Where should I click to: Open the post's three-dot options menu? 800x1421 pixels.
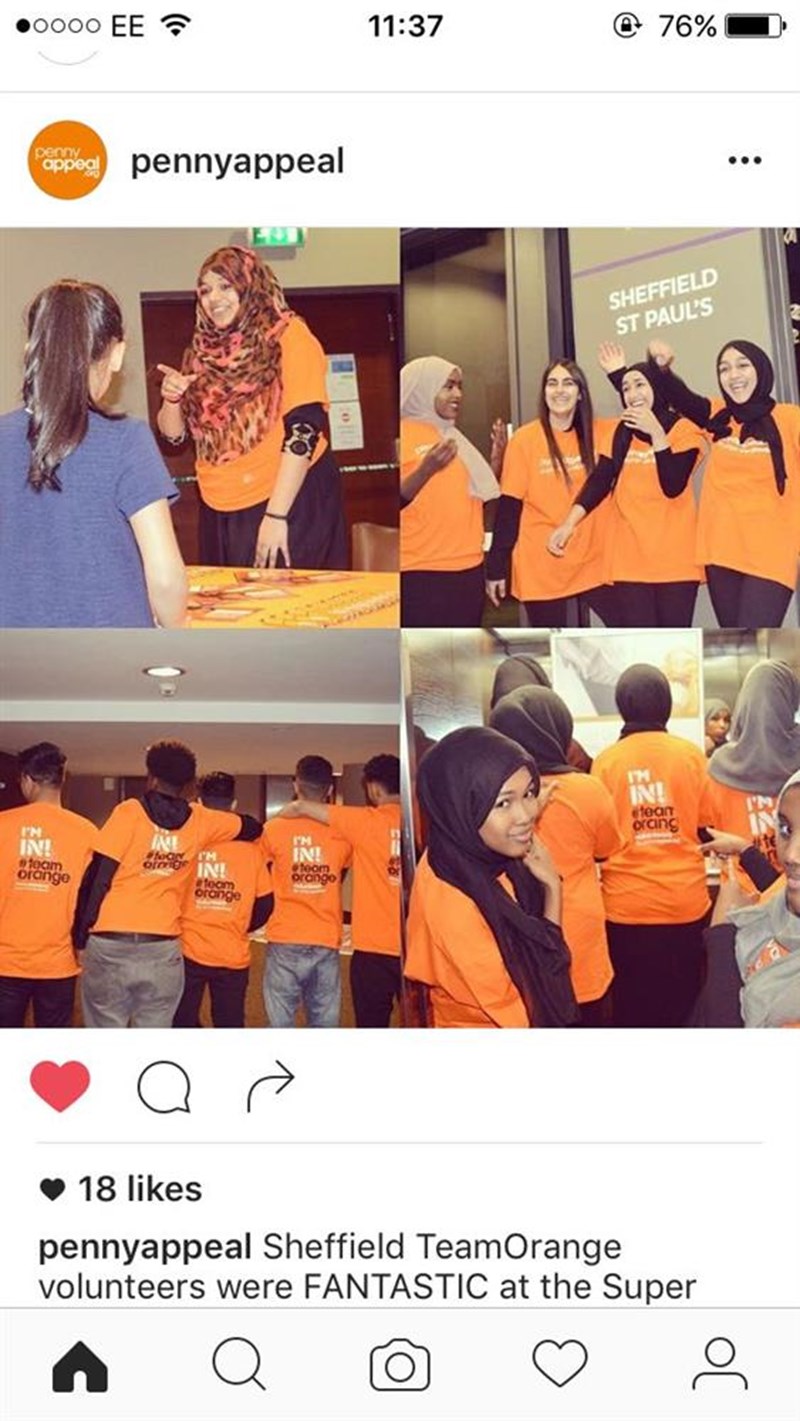click(x=744, y=160)
